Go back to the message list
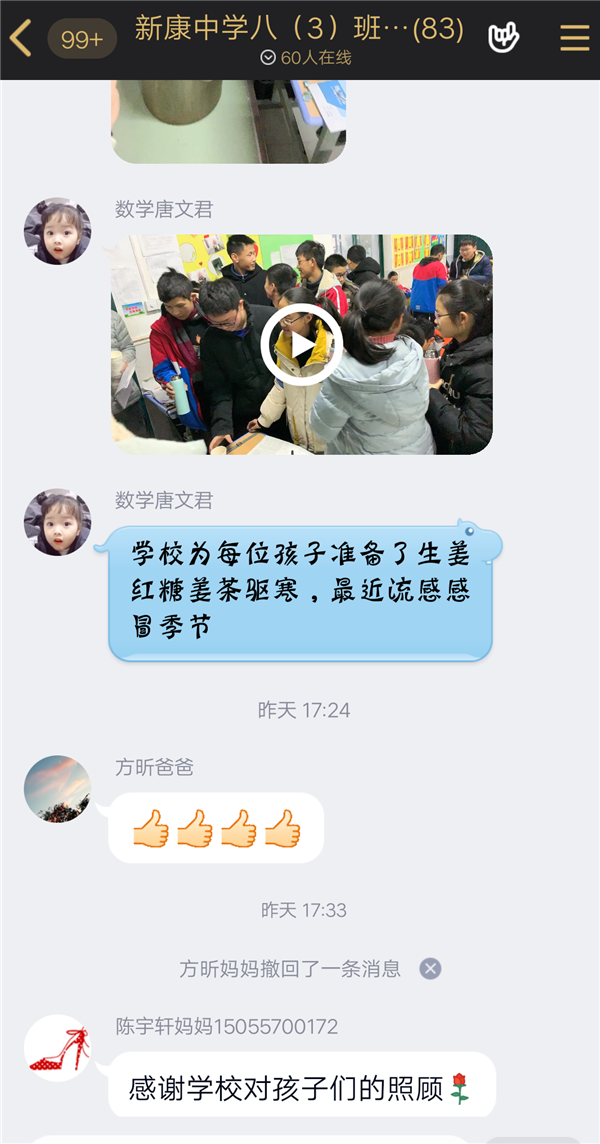600x1144 pixels. 21,38
